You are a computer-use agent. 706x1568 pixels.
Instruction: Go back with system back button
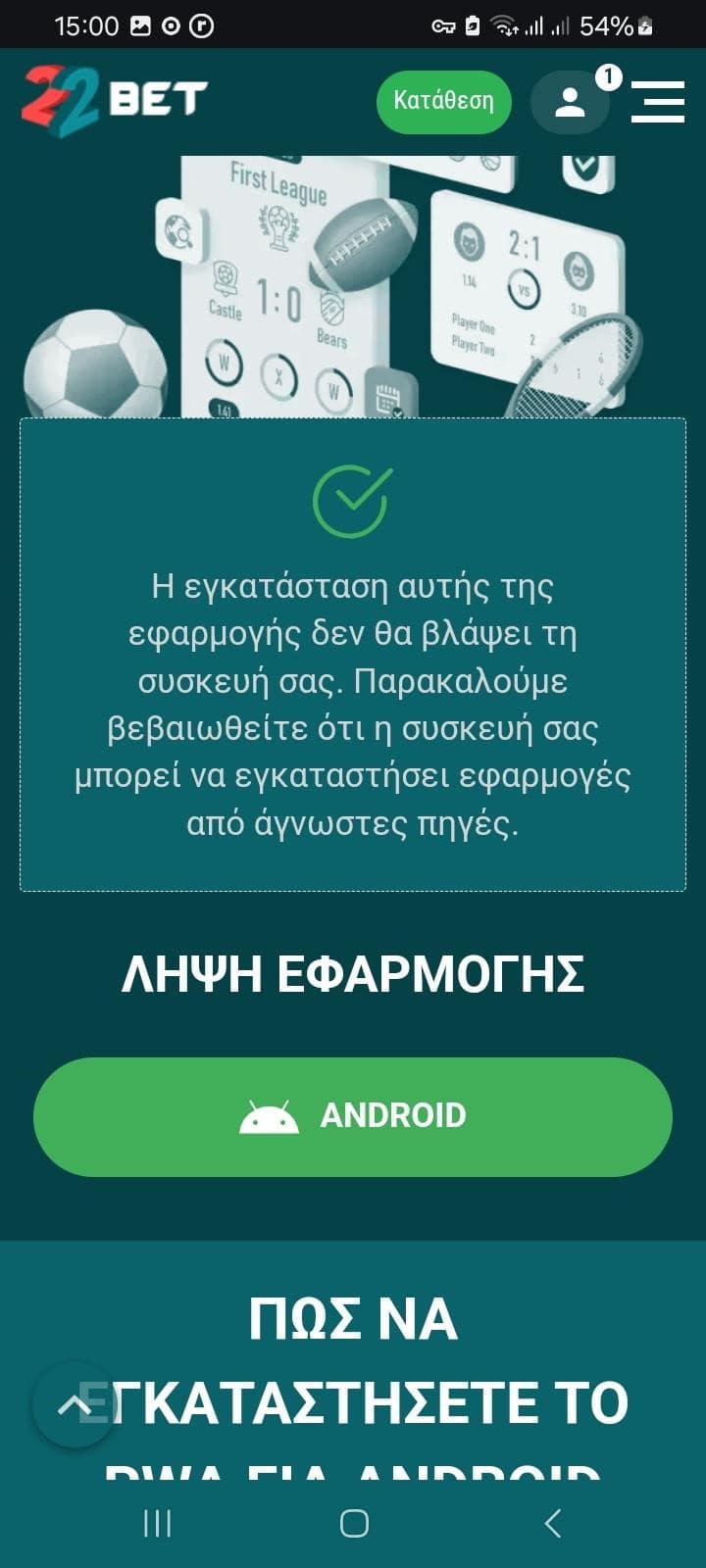[552, 1523]
